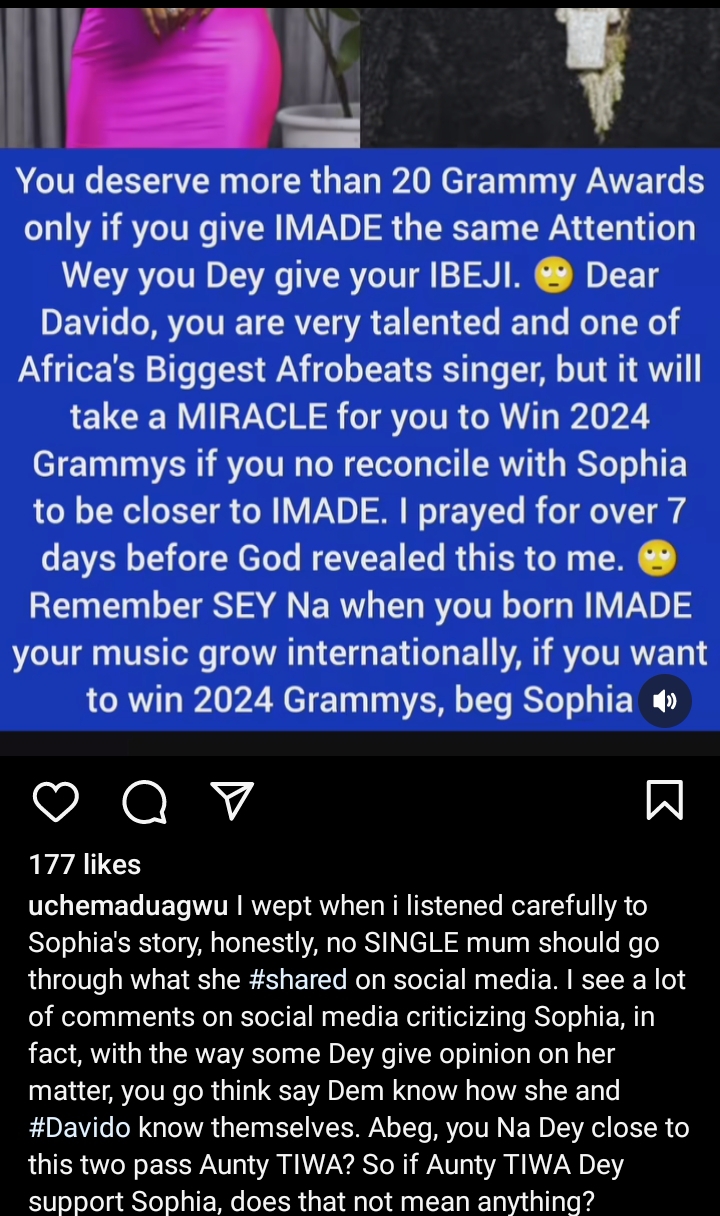The width and height of the screenshot is (720, 1216).
Task: Save the post with the bookmark icon
Action: (x=665, y=801)
